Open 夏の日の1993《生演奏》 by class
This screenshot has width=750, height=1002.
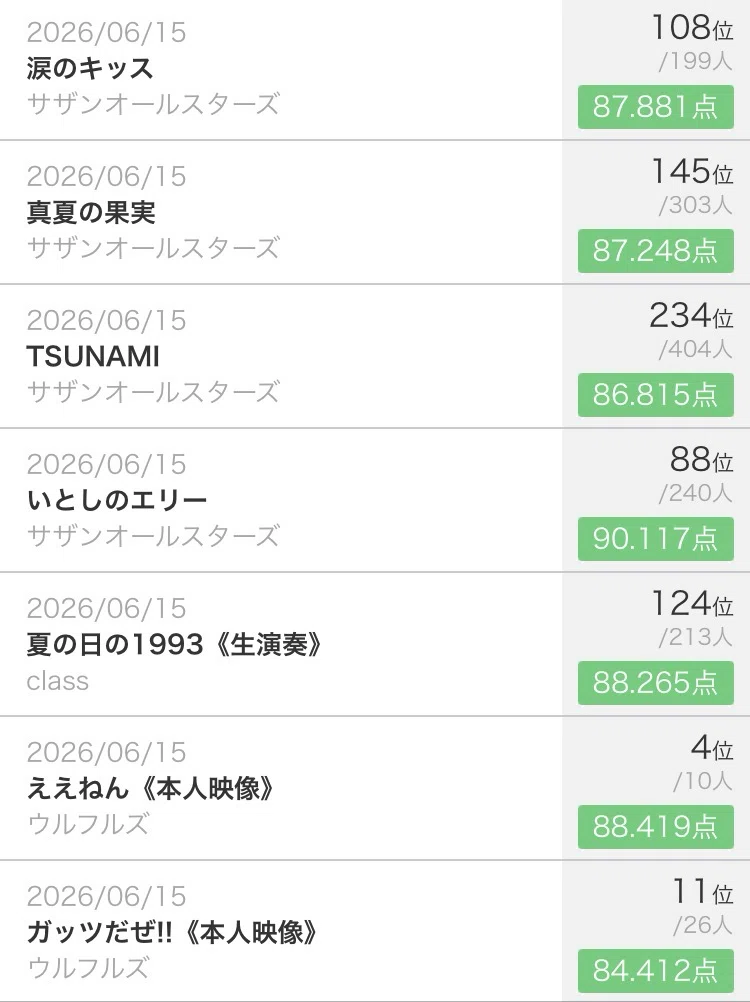click(375, 644)
